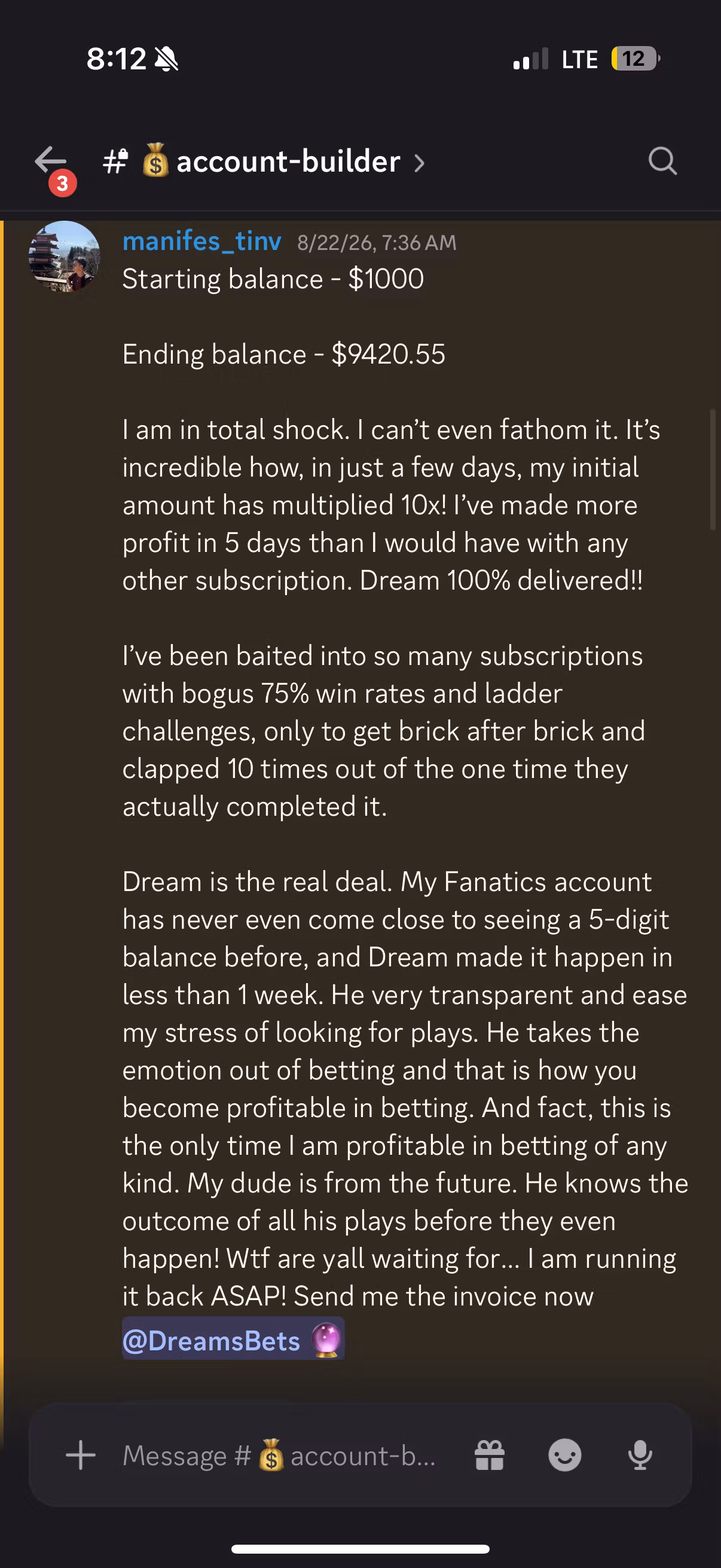Image resolution: width=721 pixels, height=1568 pixels.
Task: Go back using the arrow
Action: (x=50, y=161)
